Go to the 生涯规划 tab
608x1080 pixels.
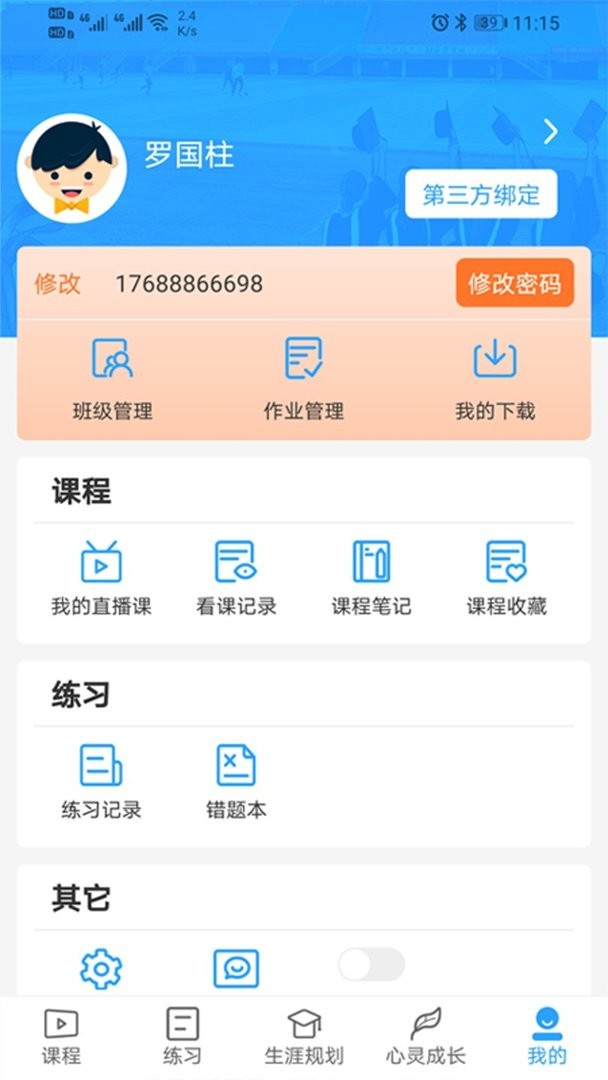point(304,1037)
